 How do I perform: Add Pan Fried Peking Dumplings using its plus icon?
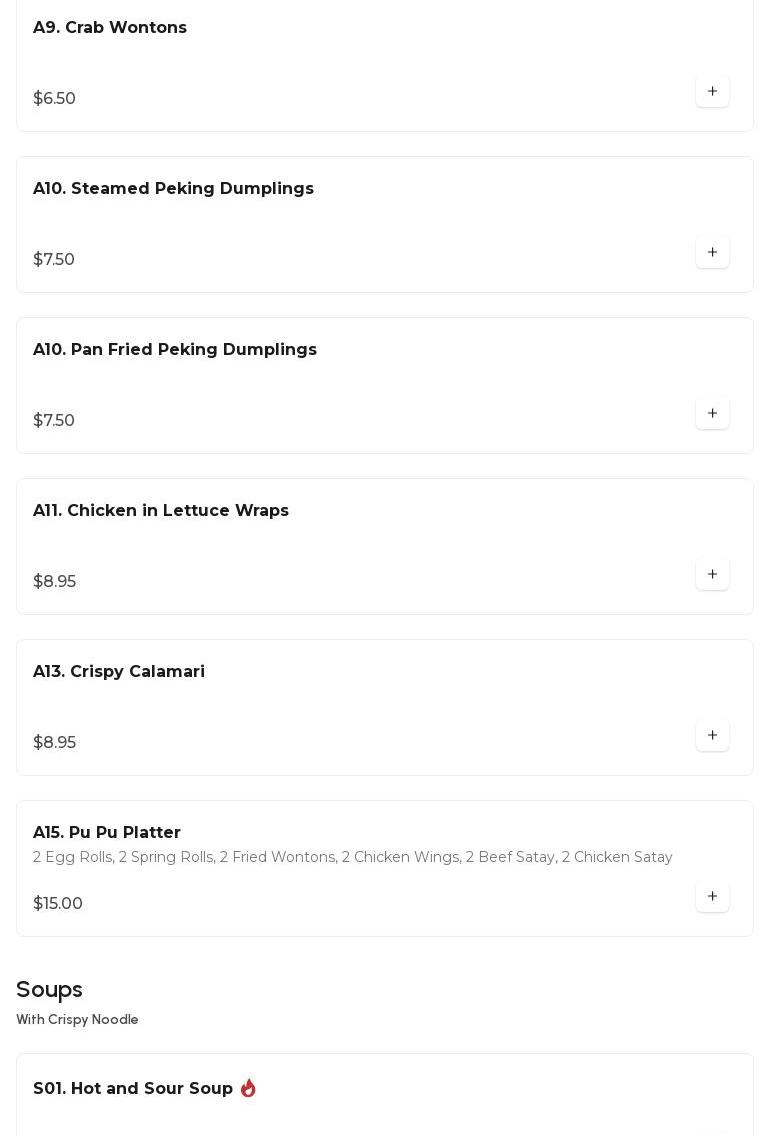click(x=712, y=413)
